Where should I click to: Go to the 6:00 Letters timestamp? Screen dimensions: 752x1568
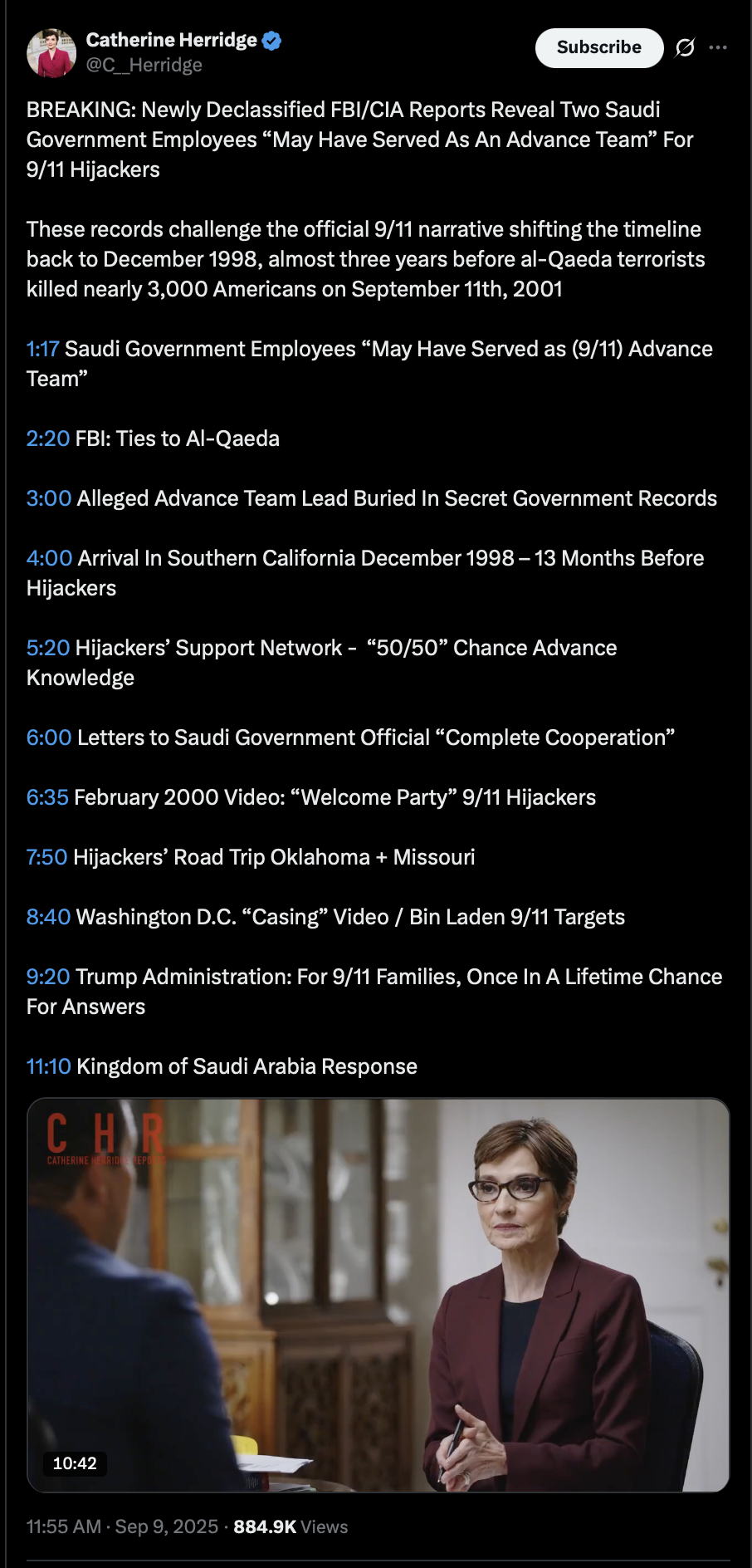pos(49,737)
